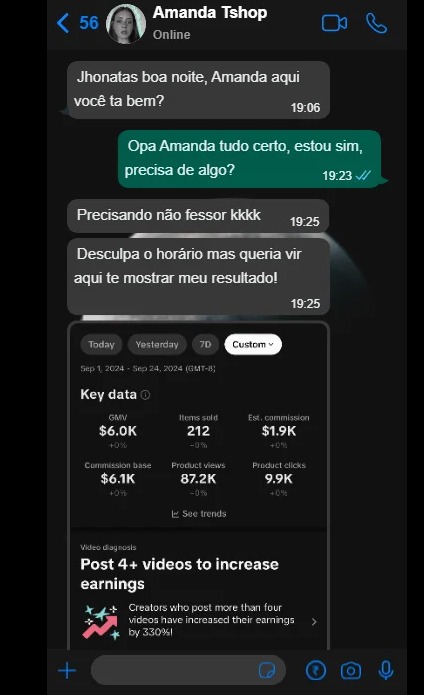Open the payment rupee icon

(x=316, y=671)
